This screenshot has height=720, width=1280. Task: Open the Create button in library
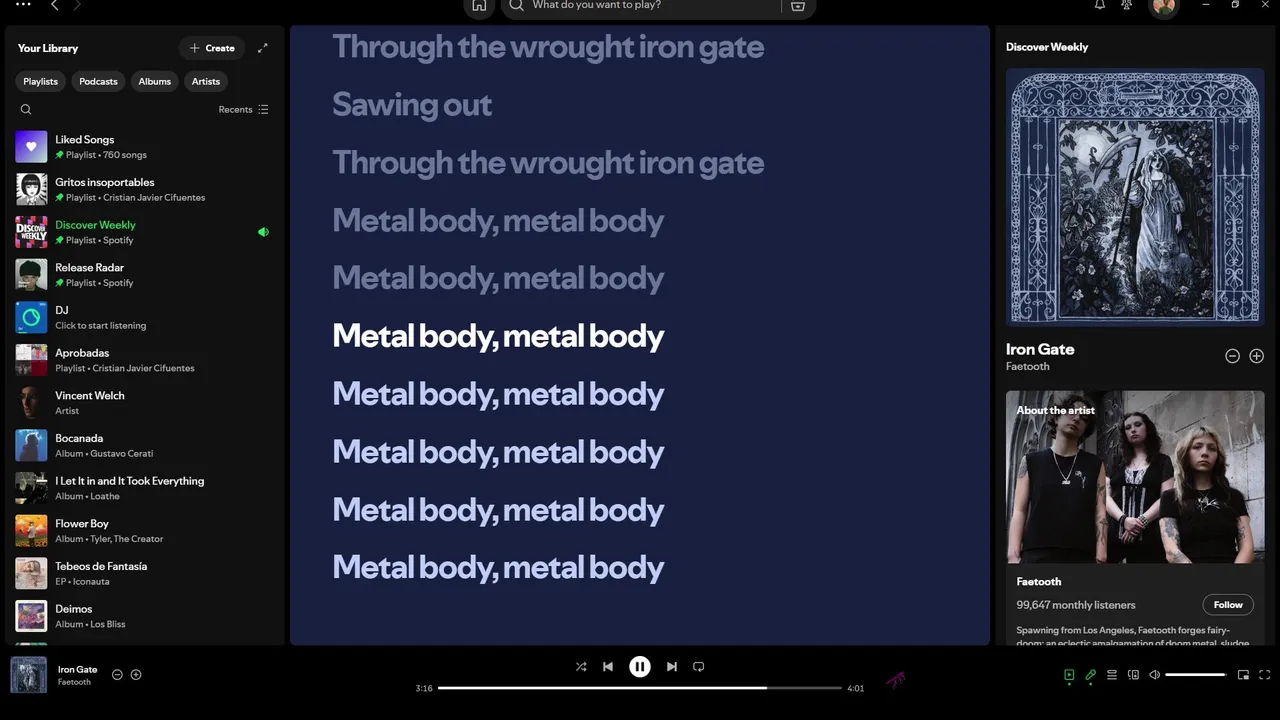coord(212,48)
